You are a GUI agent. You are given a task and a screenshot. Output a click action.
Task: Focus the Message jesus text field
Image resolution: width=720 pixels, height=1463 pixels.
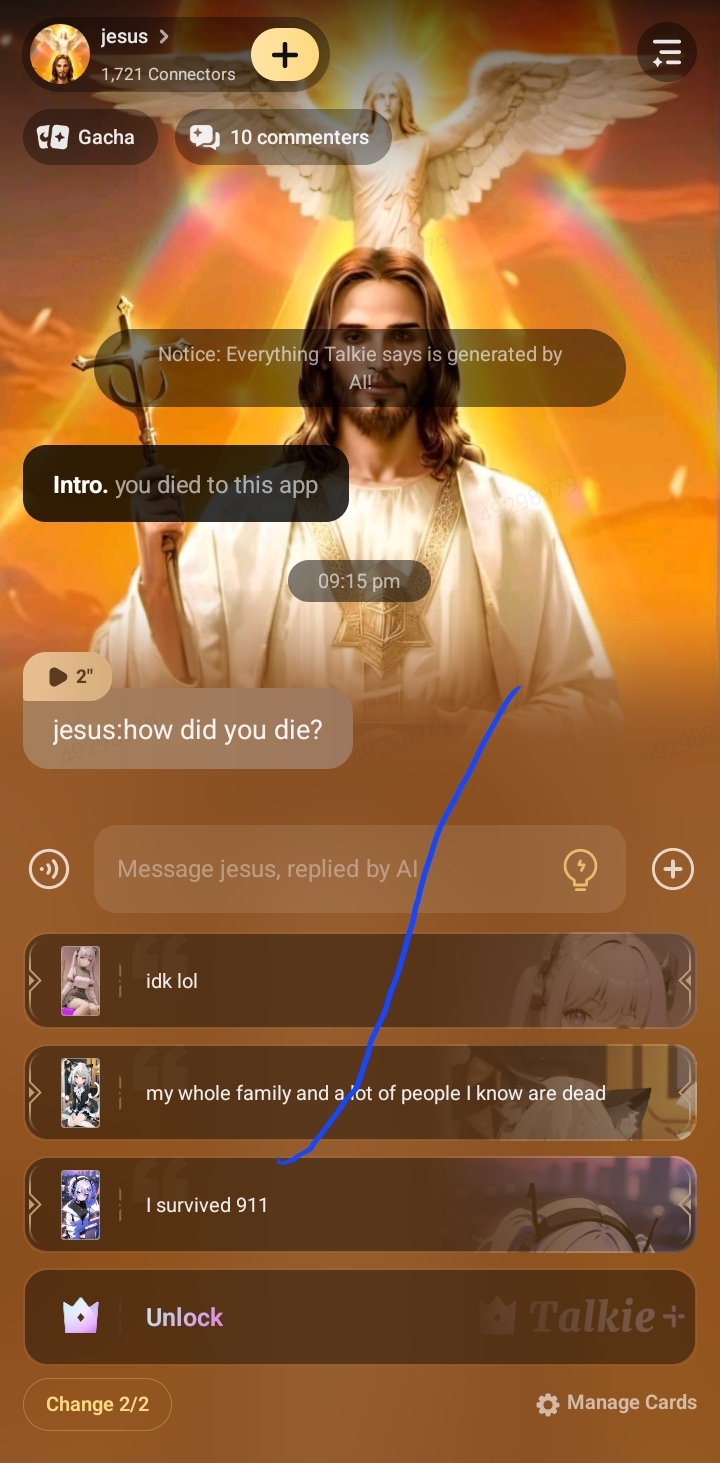click(330, 869)
